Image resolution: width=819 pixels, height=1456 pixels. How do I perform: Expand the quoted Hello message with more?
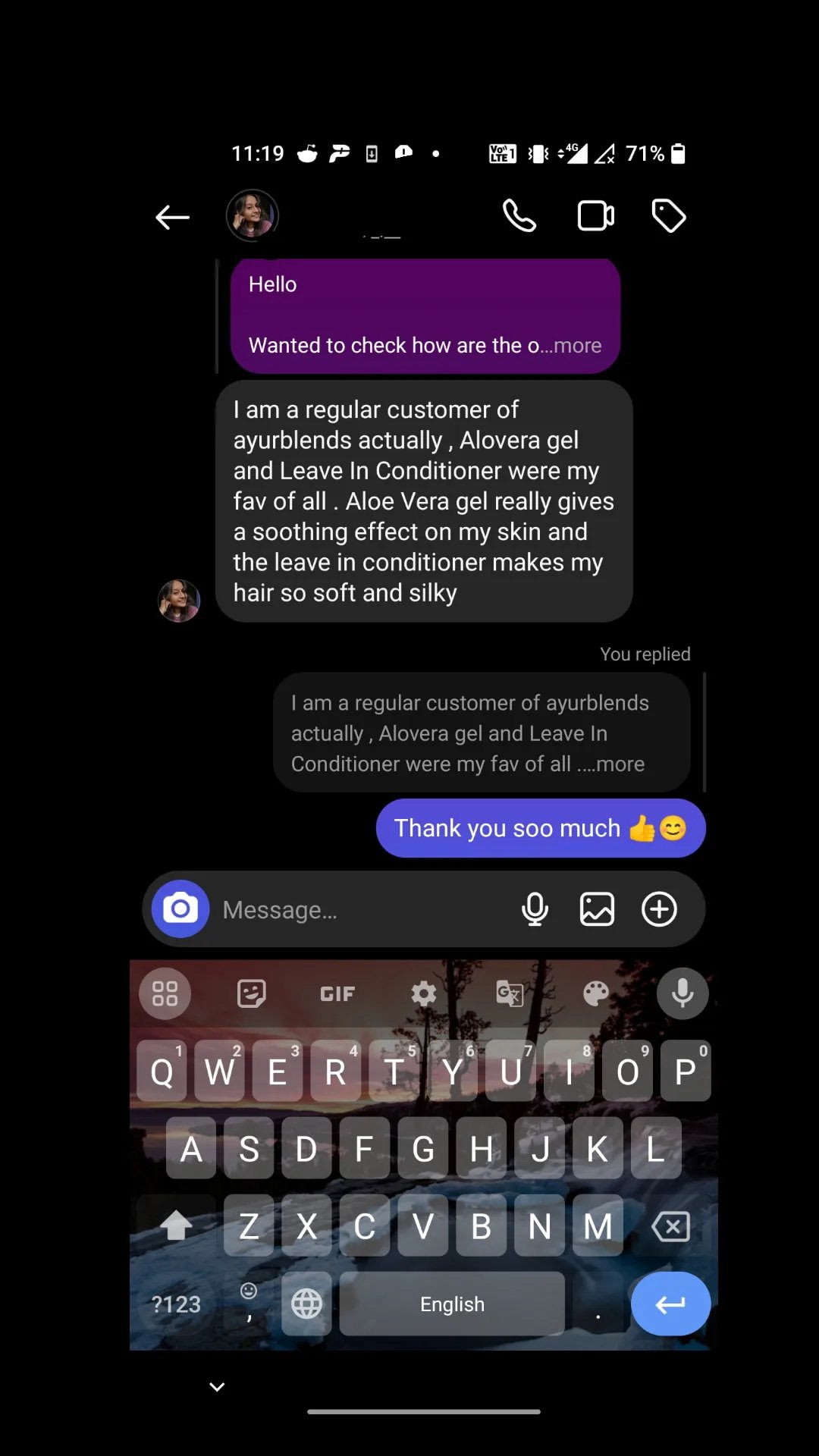tap(576, 346)
